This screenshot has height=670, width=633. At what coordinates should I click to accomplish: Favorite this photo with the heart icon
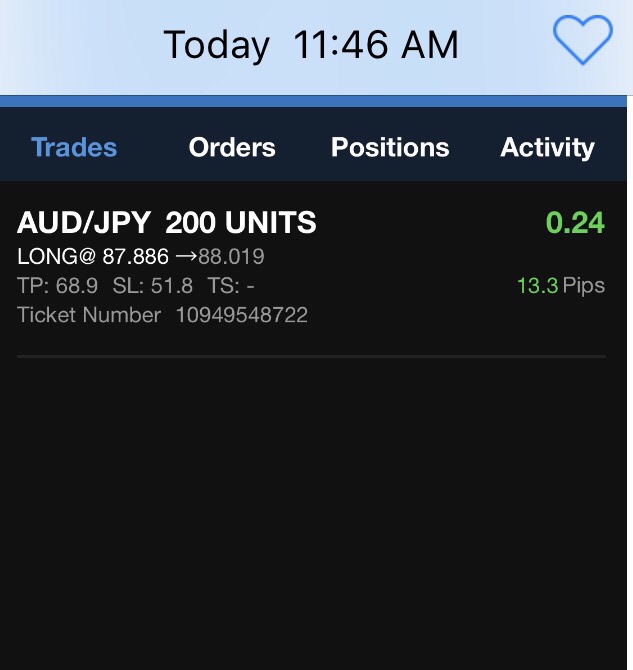coord(582,43)
